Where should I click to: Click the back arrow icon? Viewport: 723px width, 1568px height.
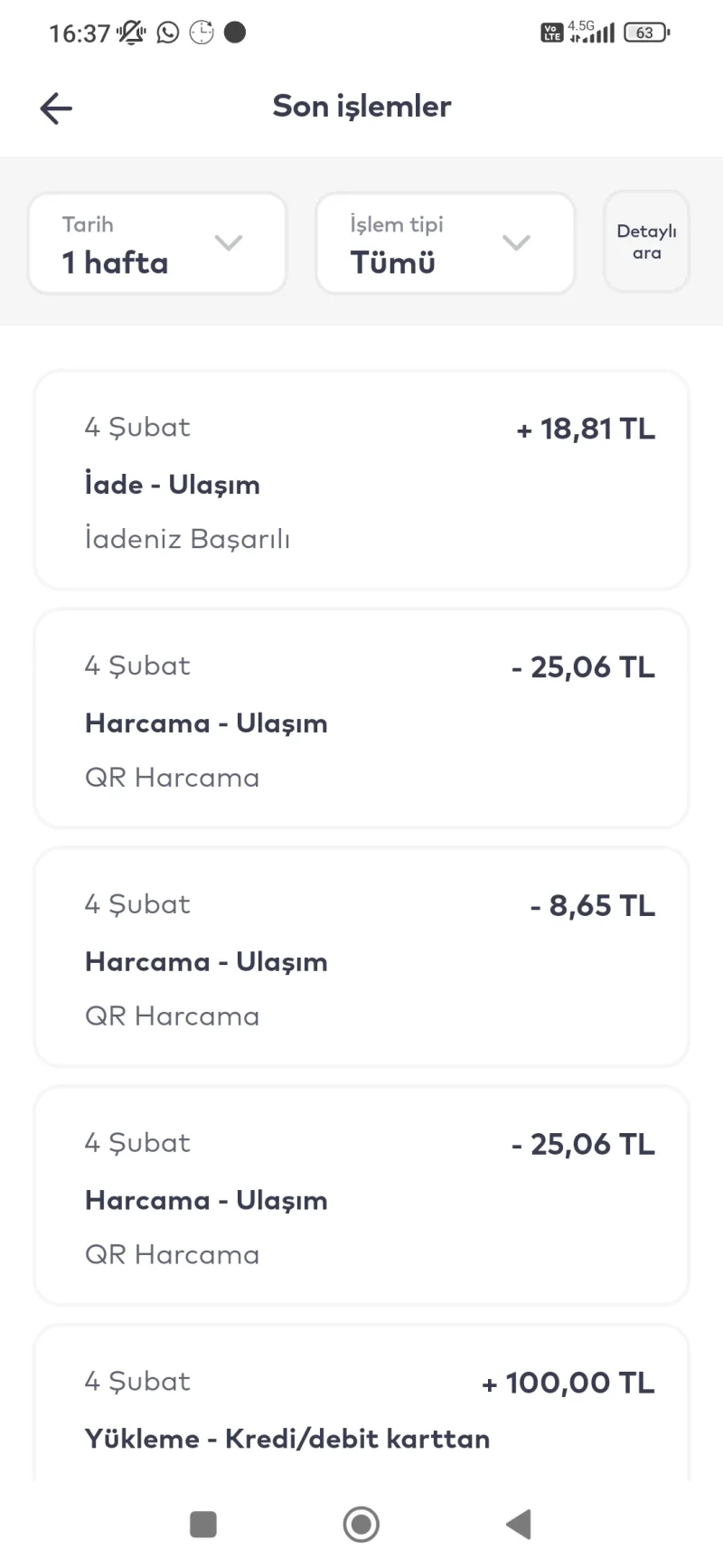point(55,108)
